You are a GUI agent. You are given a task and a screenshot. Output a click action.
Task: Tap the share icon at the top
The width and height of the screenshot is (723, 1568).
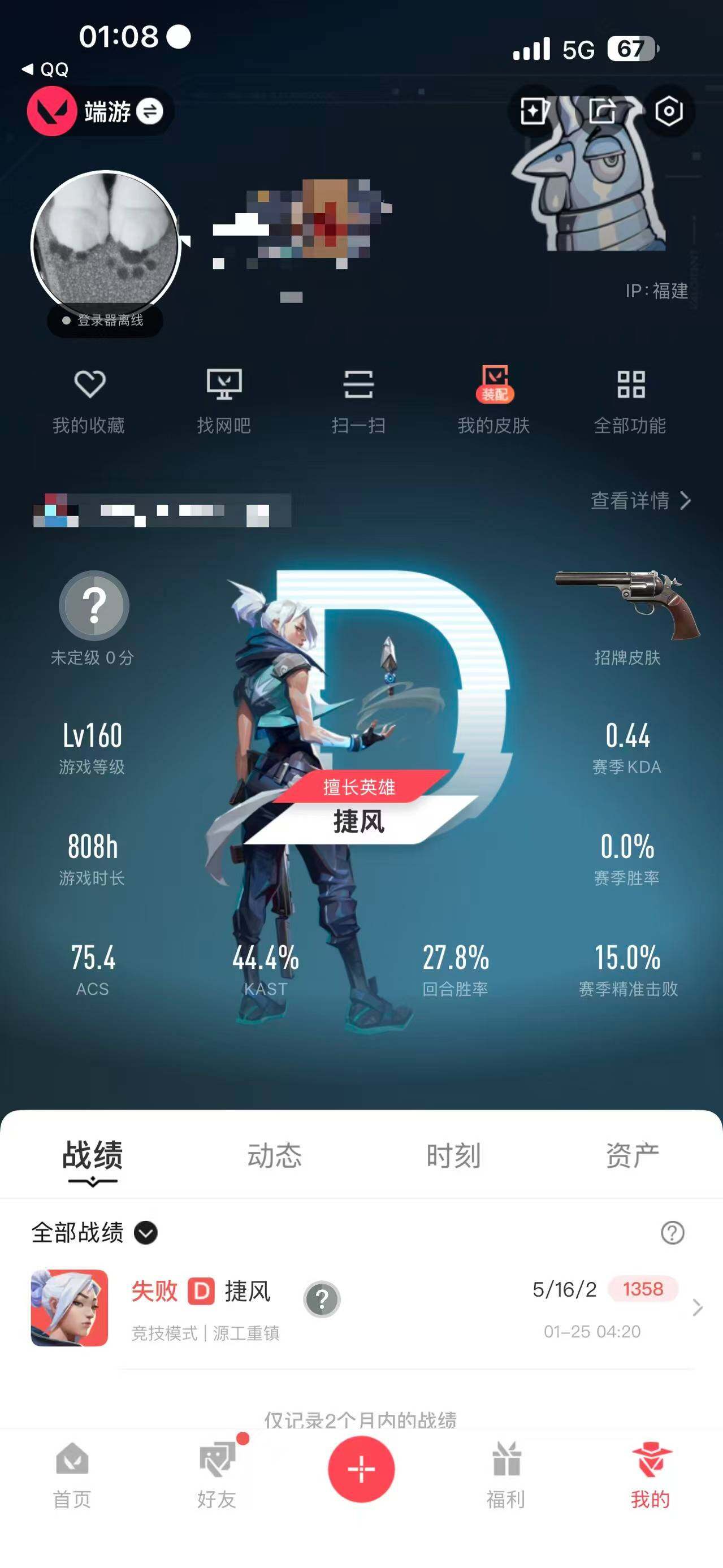pyautogui.click(x=603, y=110)
